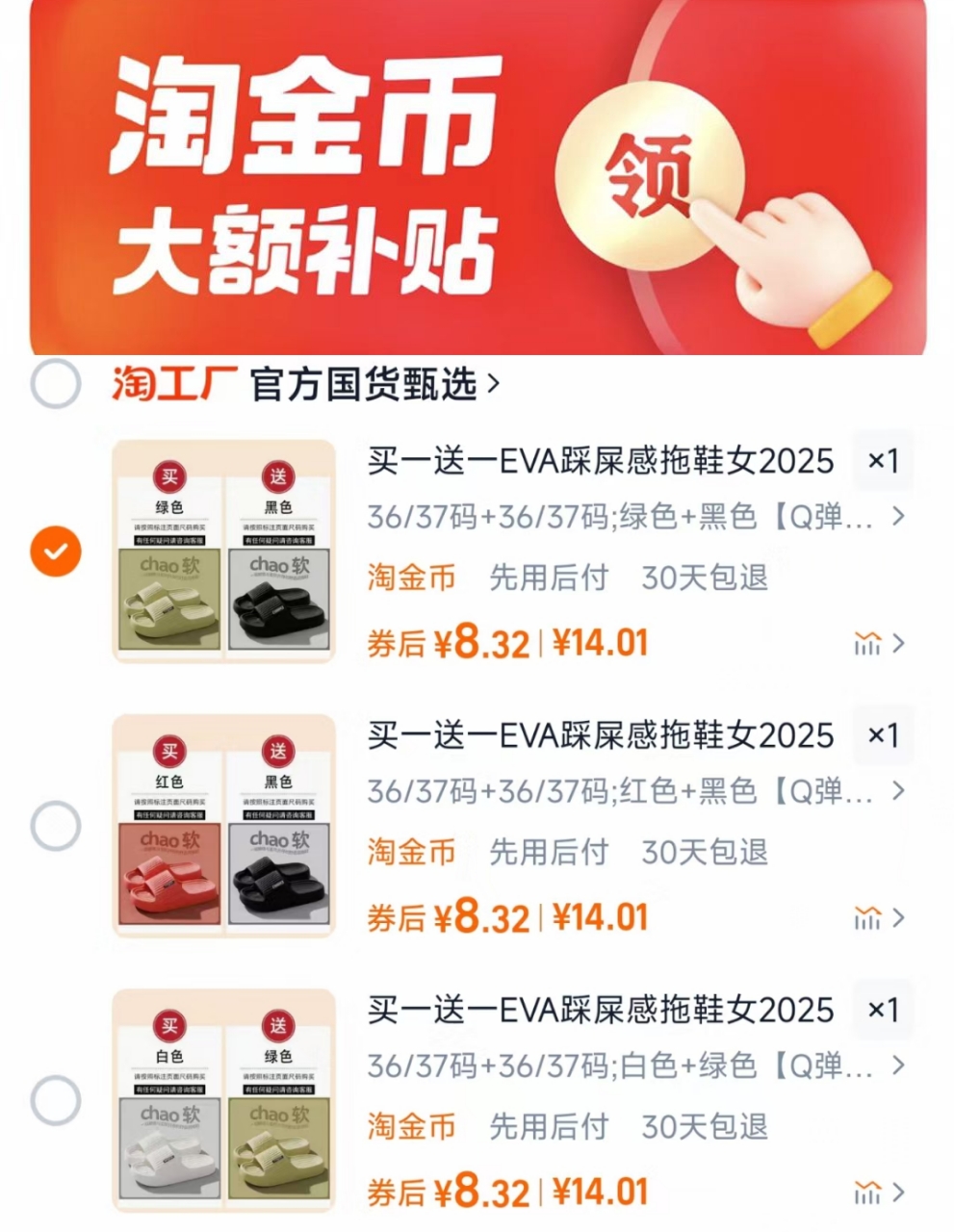Open the price trend chart for the red slippers
954x1232 pixels.
[x=869, y=918]
